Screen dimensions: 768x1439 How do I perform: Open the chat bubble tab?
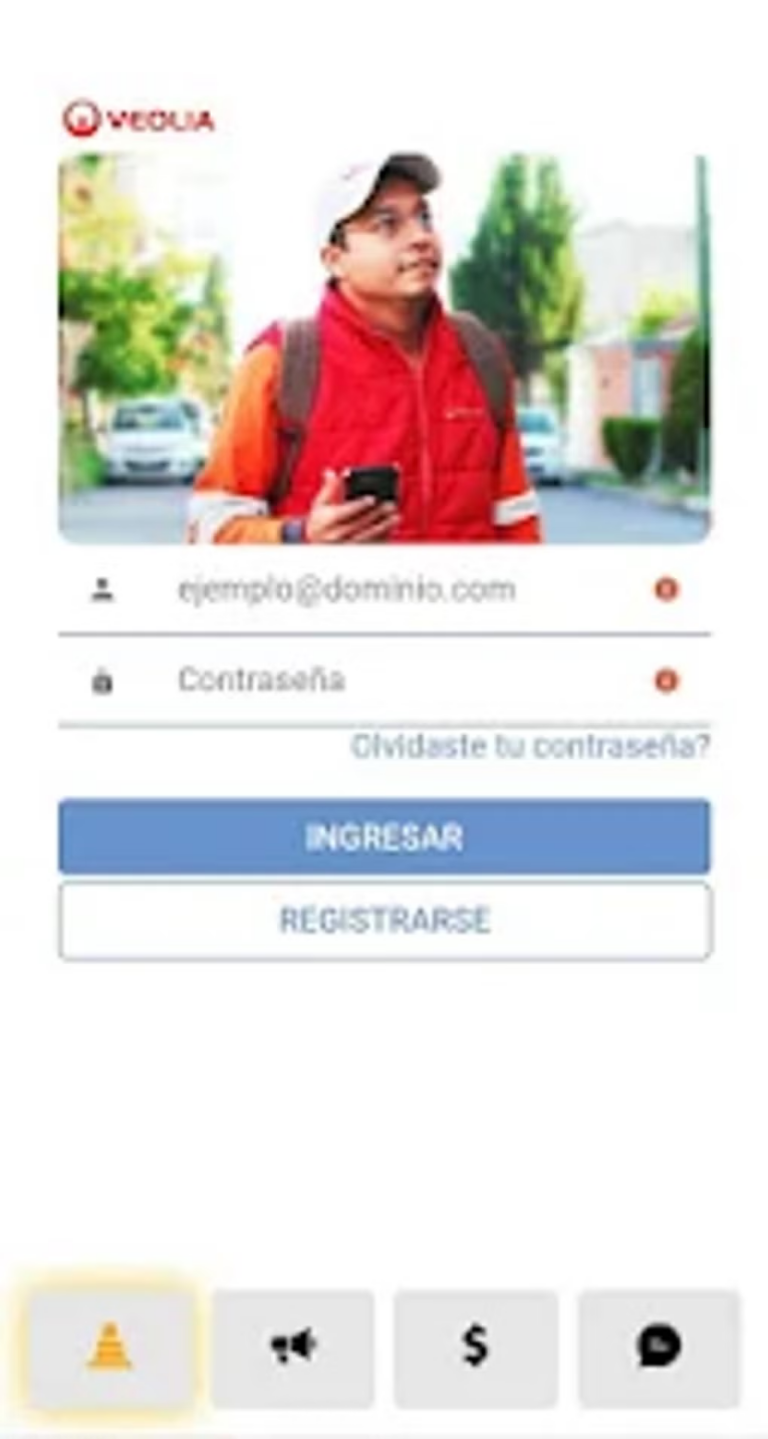click(659, 1347)
